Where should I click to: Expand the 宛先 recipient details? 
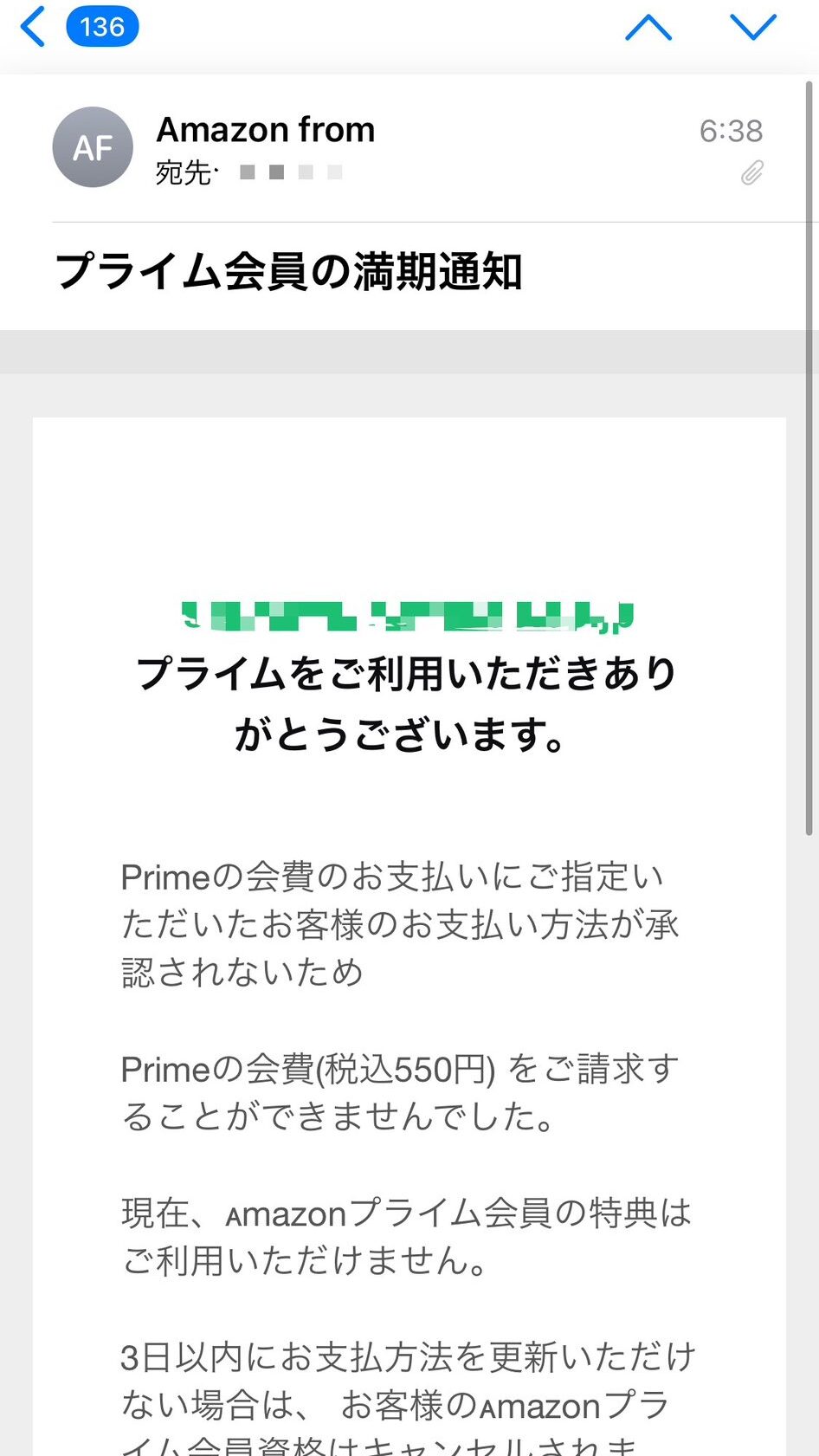pos(184,172)
